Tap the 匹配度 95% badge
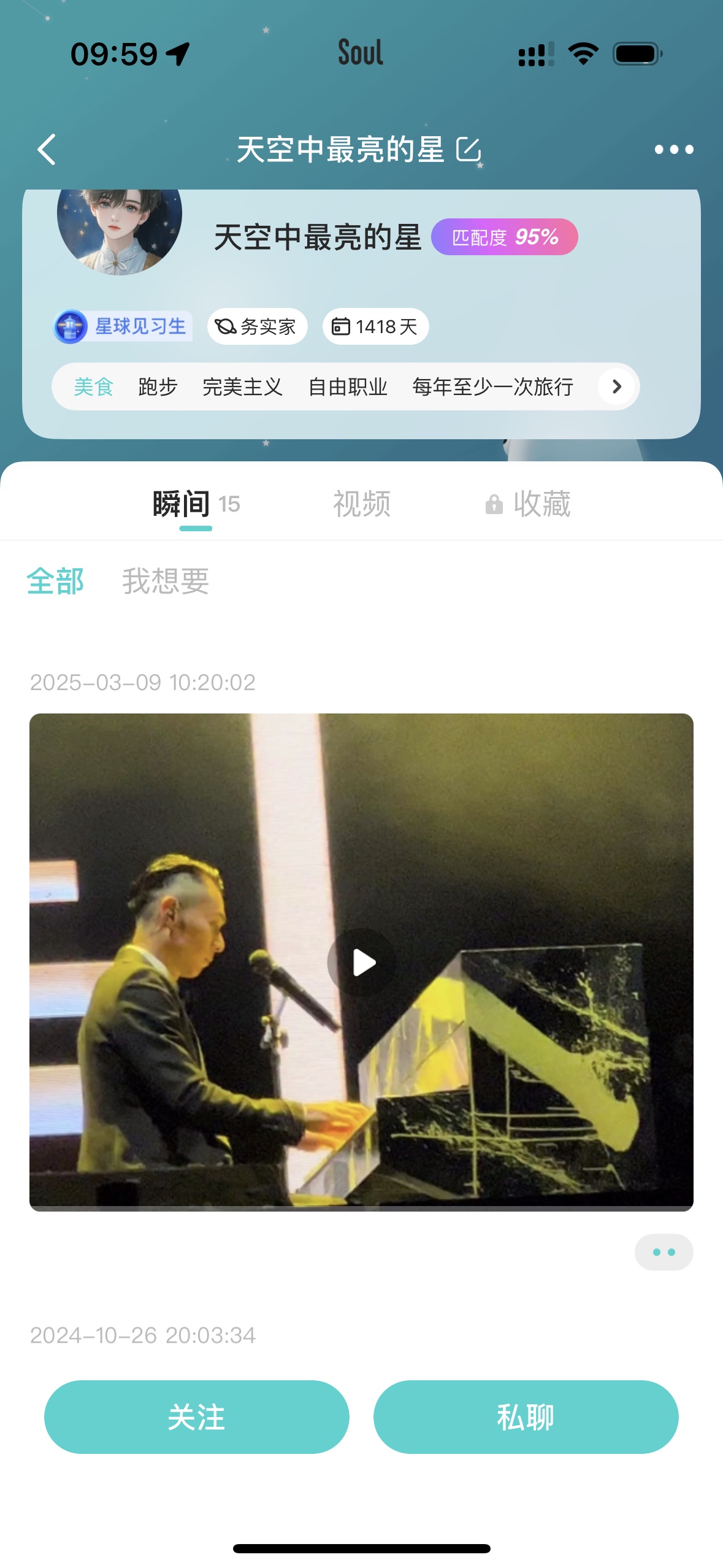 tap(504, 237)
